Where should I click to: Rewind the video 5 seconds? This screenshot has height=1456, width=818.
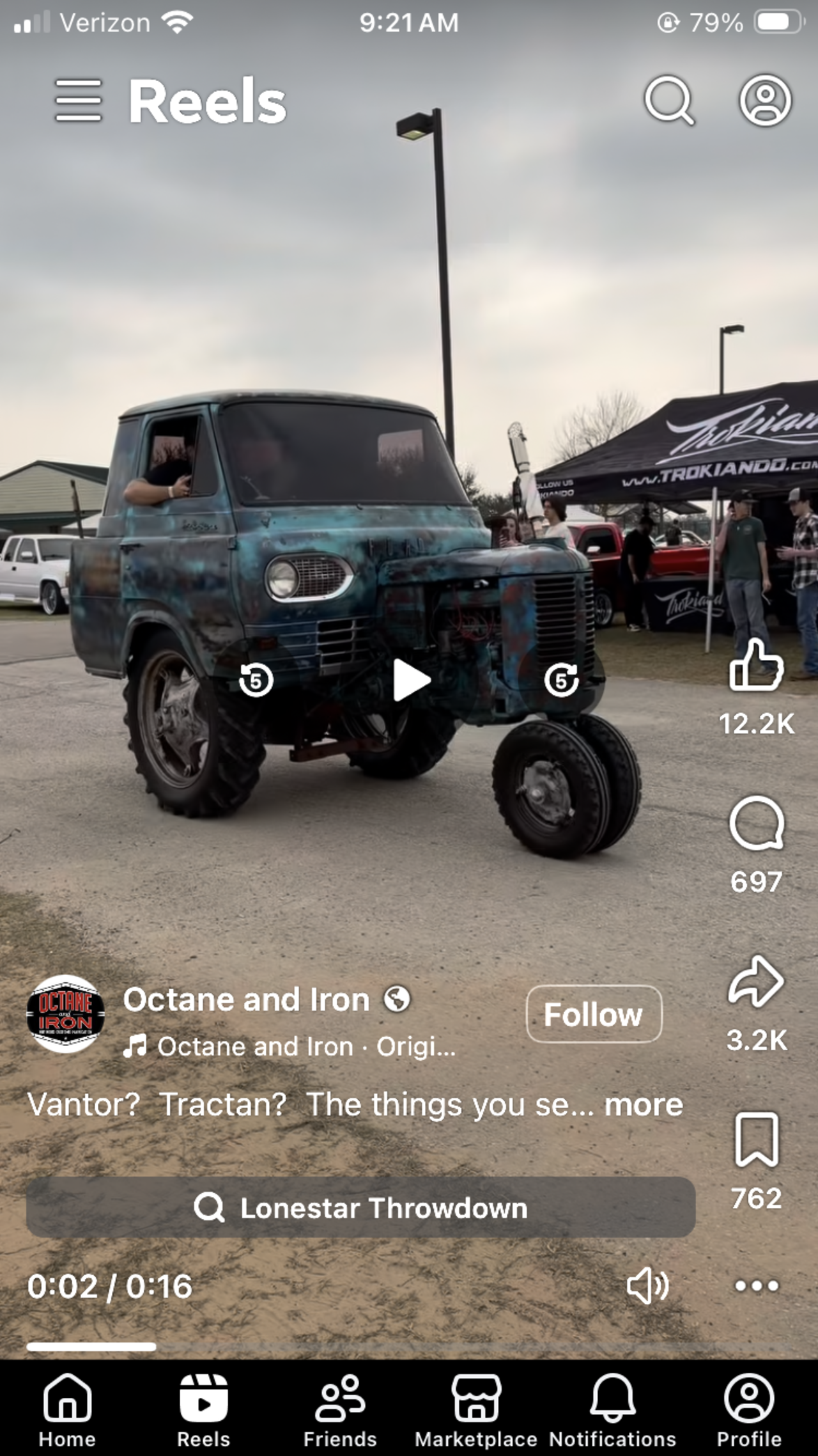(x=256, y=680)
